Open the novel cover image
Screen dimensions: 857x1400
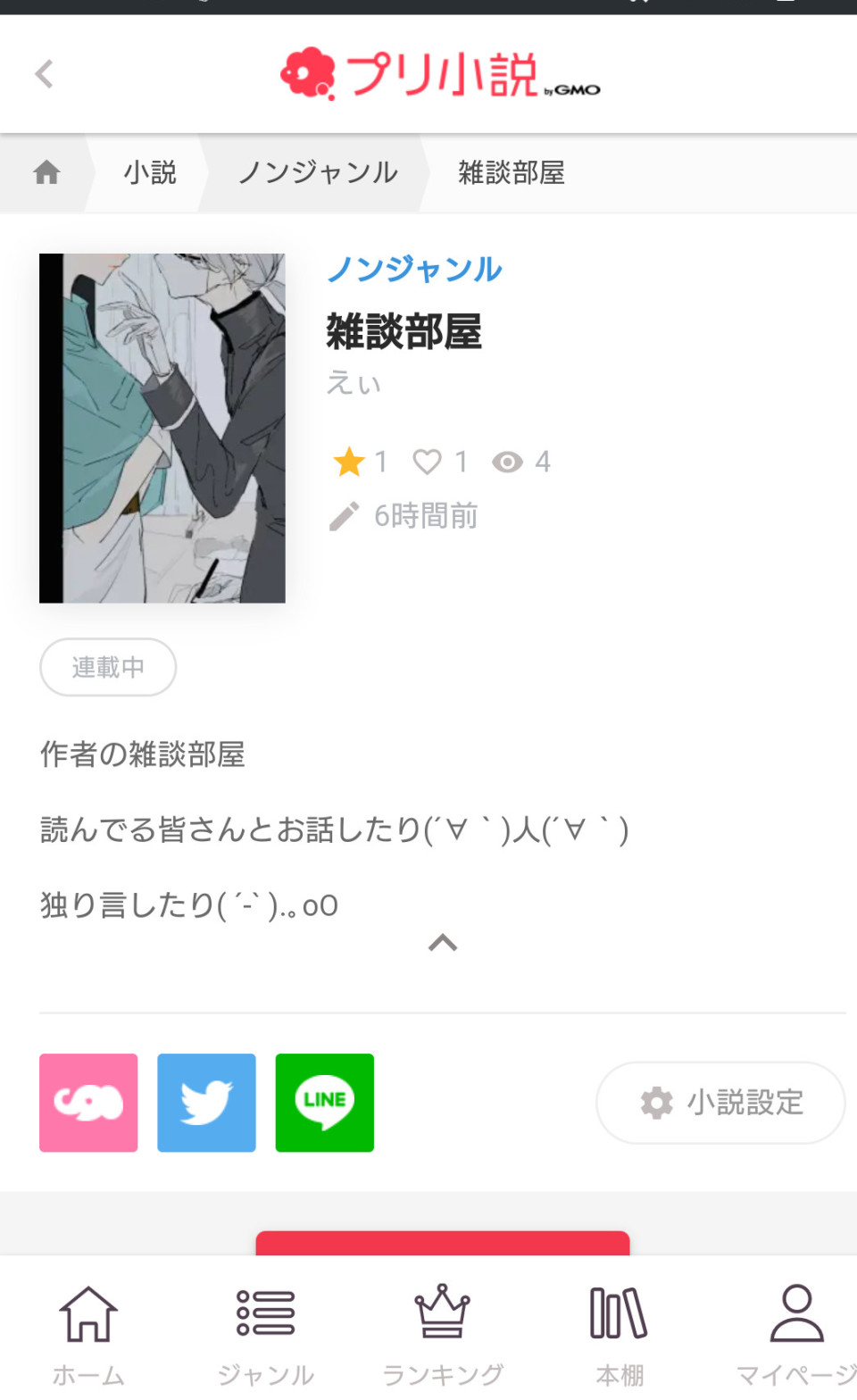pyautogui.click(x=162, y=428)
